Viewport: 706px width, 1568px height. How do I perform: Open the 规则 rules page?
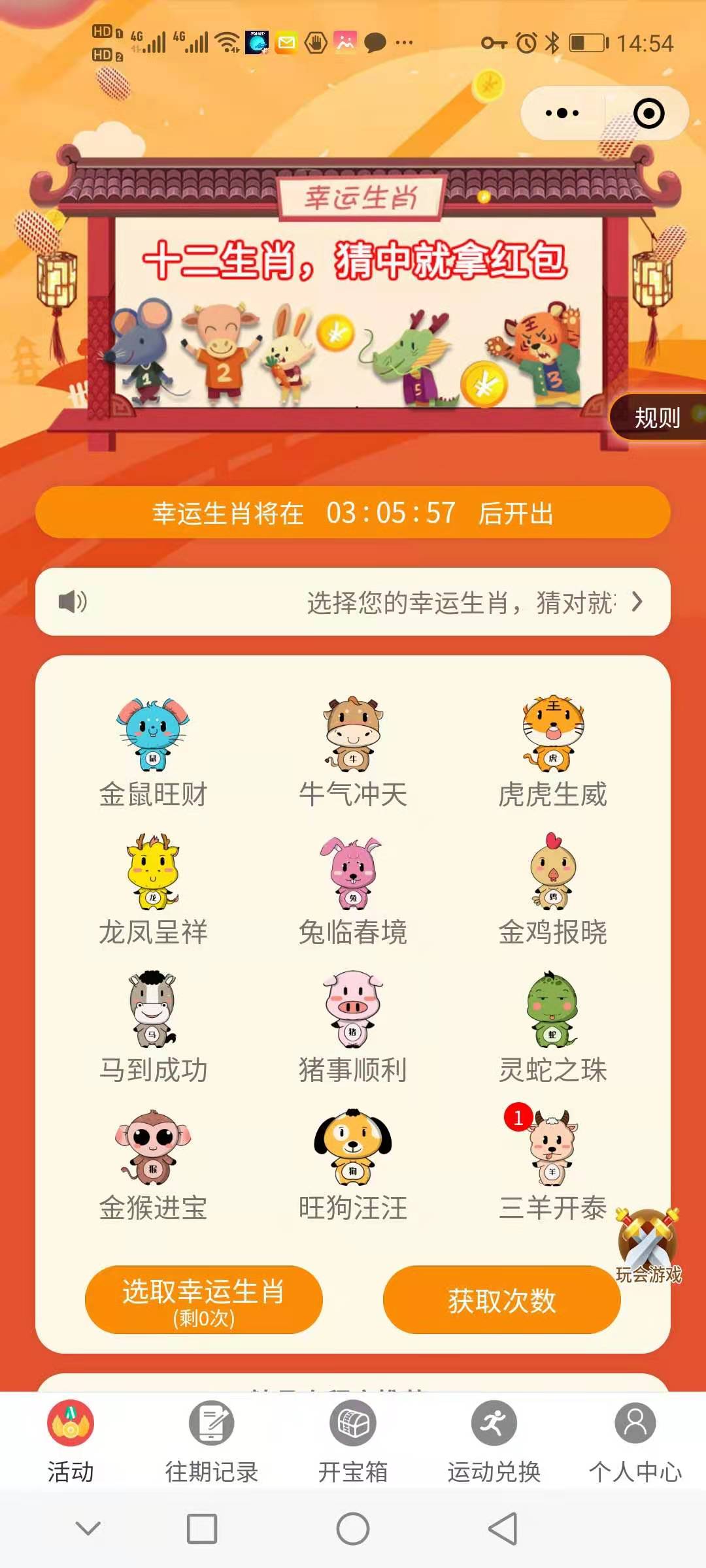(x=657, y=417)
